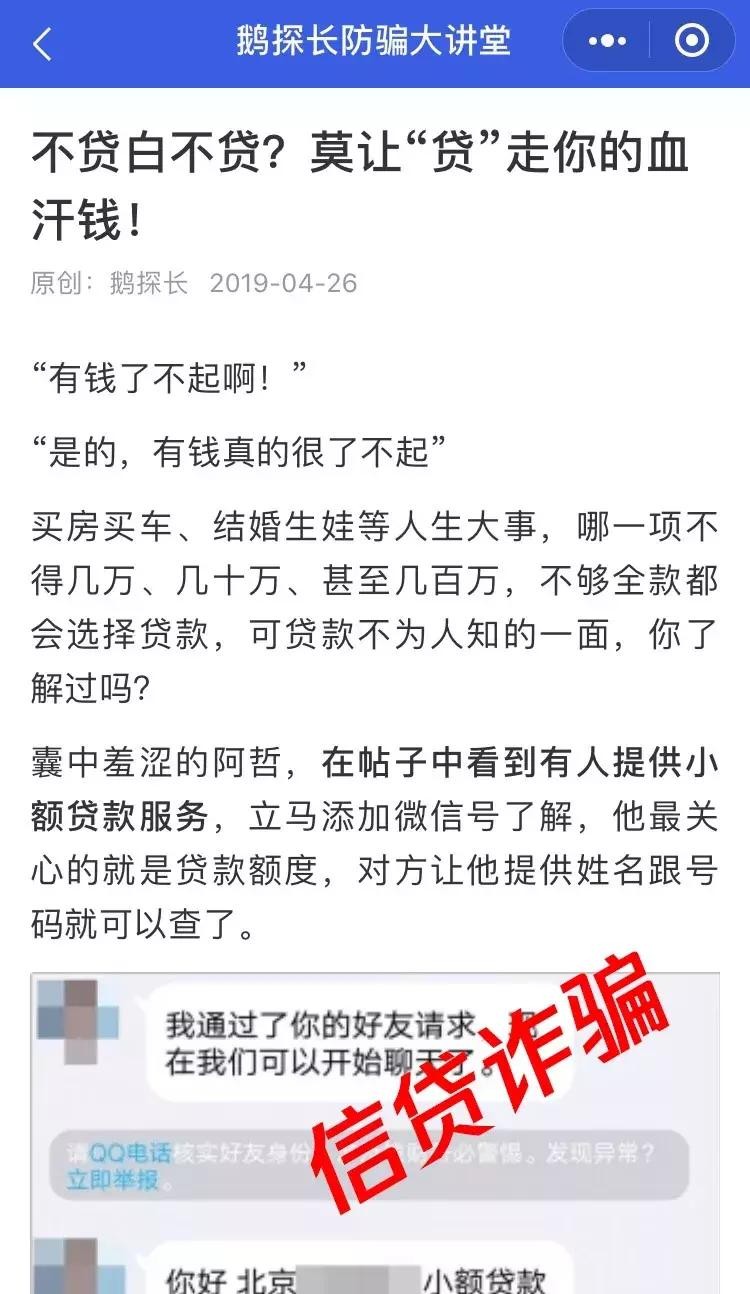Open the credit fraud chat screenshot image
Viewport: 750px width, 1294px height.
click(x=375, y=1130)
